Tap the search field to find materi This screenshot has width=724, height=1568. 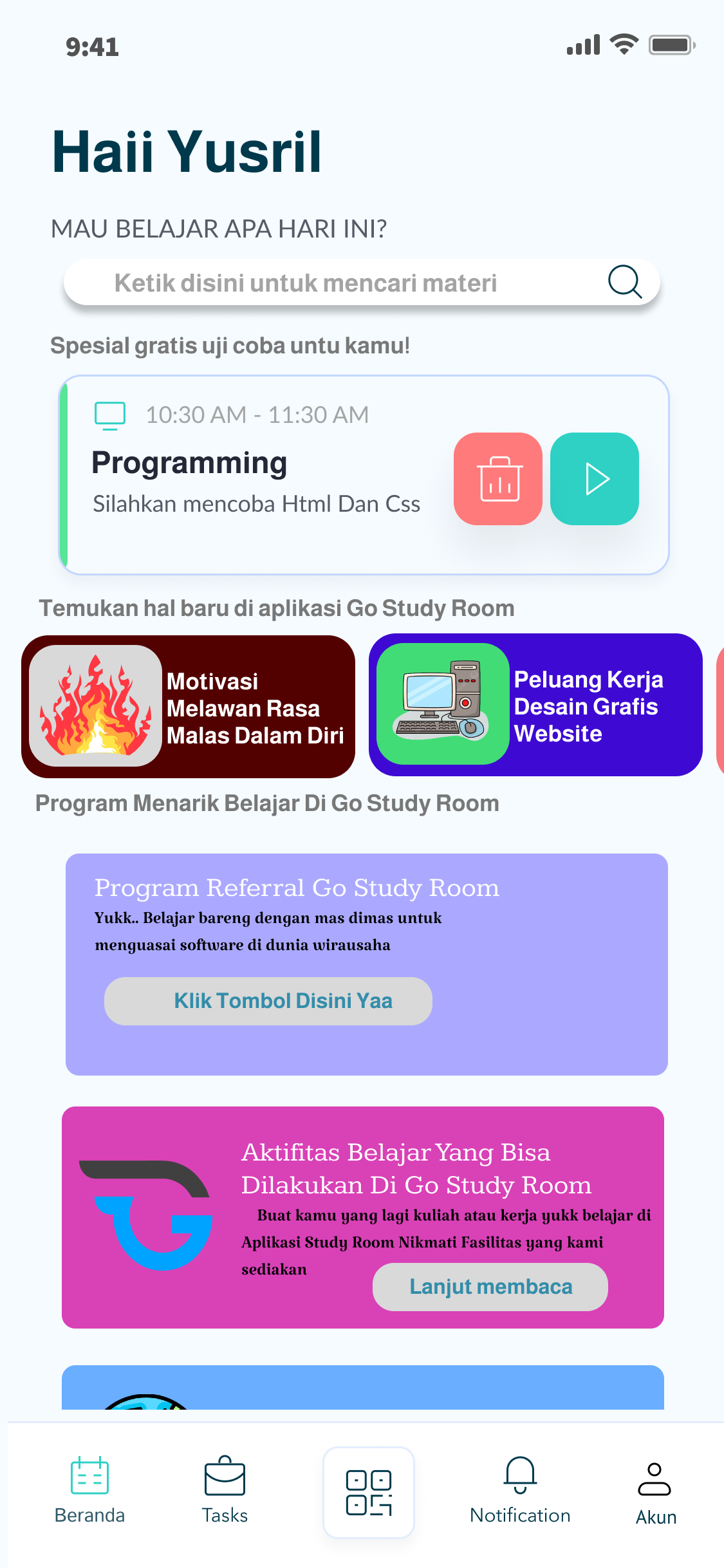click(x=362, y=283)
